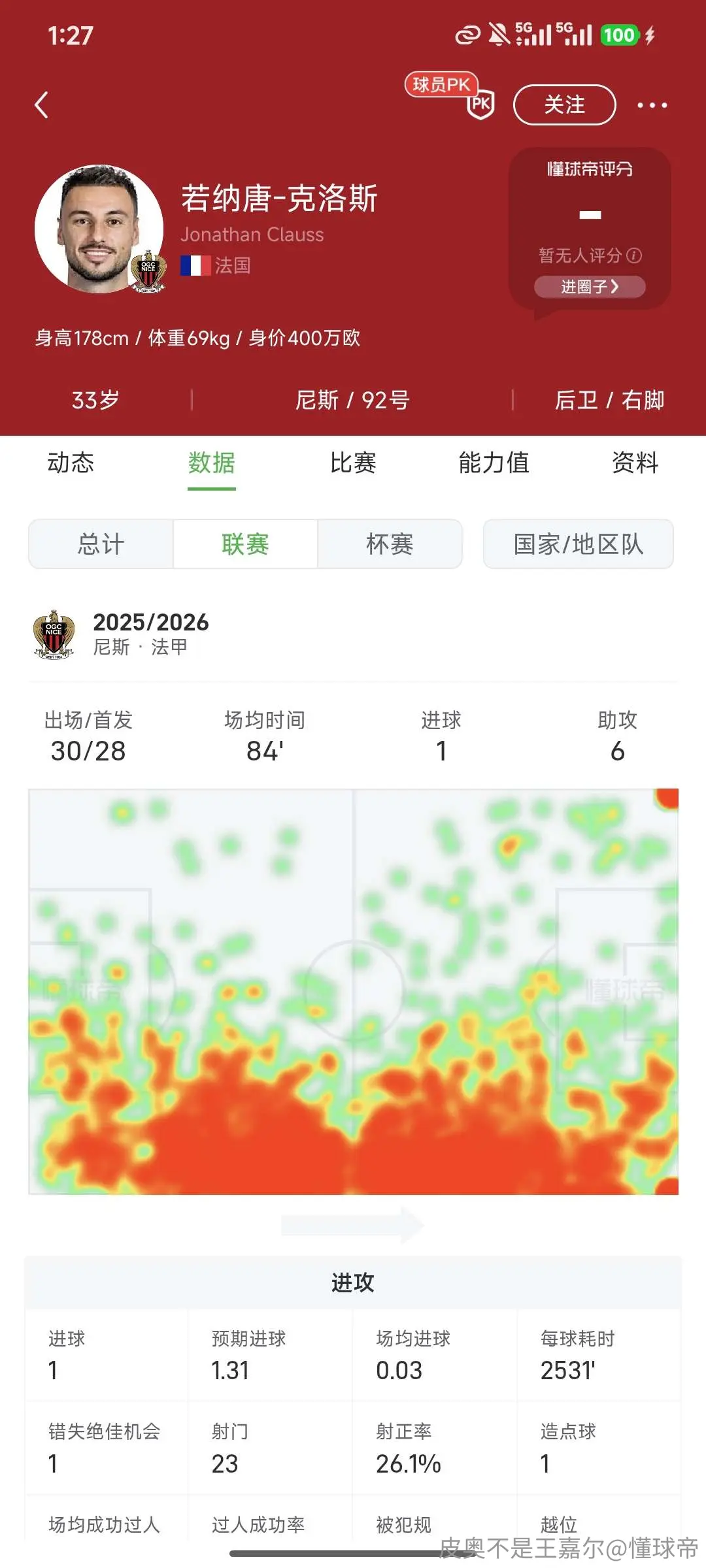Switch to the 动态 tab
Screen dimensions: 706x1568
point(71,463)
